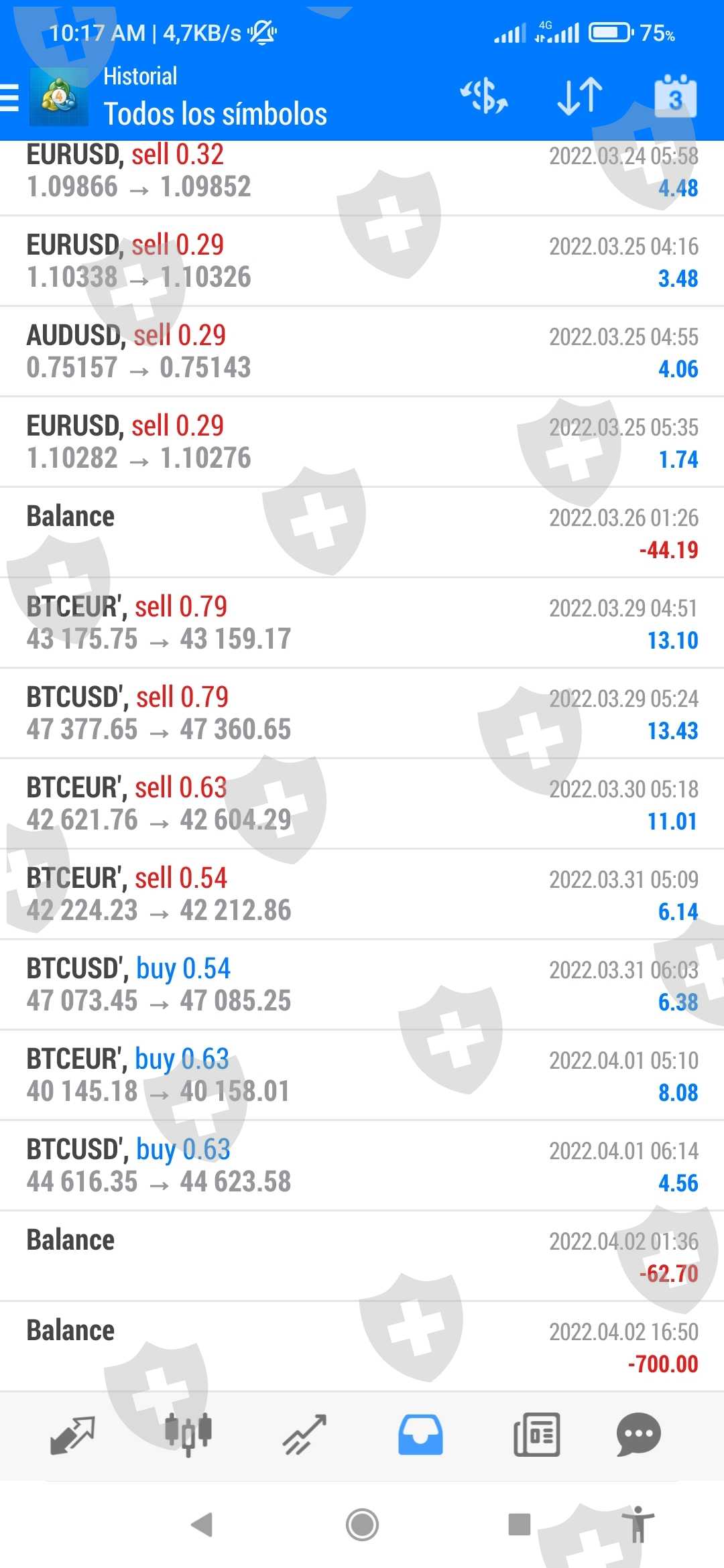Viewport: 724px width, 1568px height.
Task: Open the Balance entry of -44.19
Action: pos(362,533)
